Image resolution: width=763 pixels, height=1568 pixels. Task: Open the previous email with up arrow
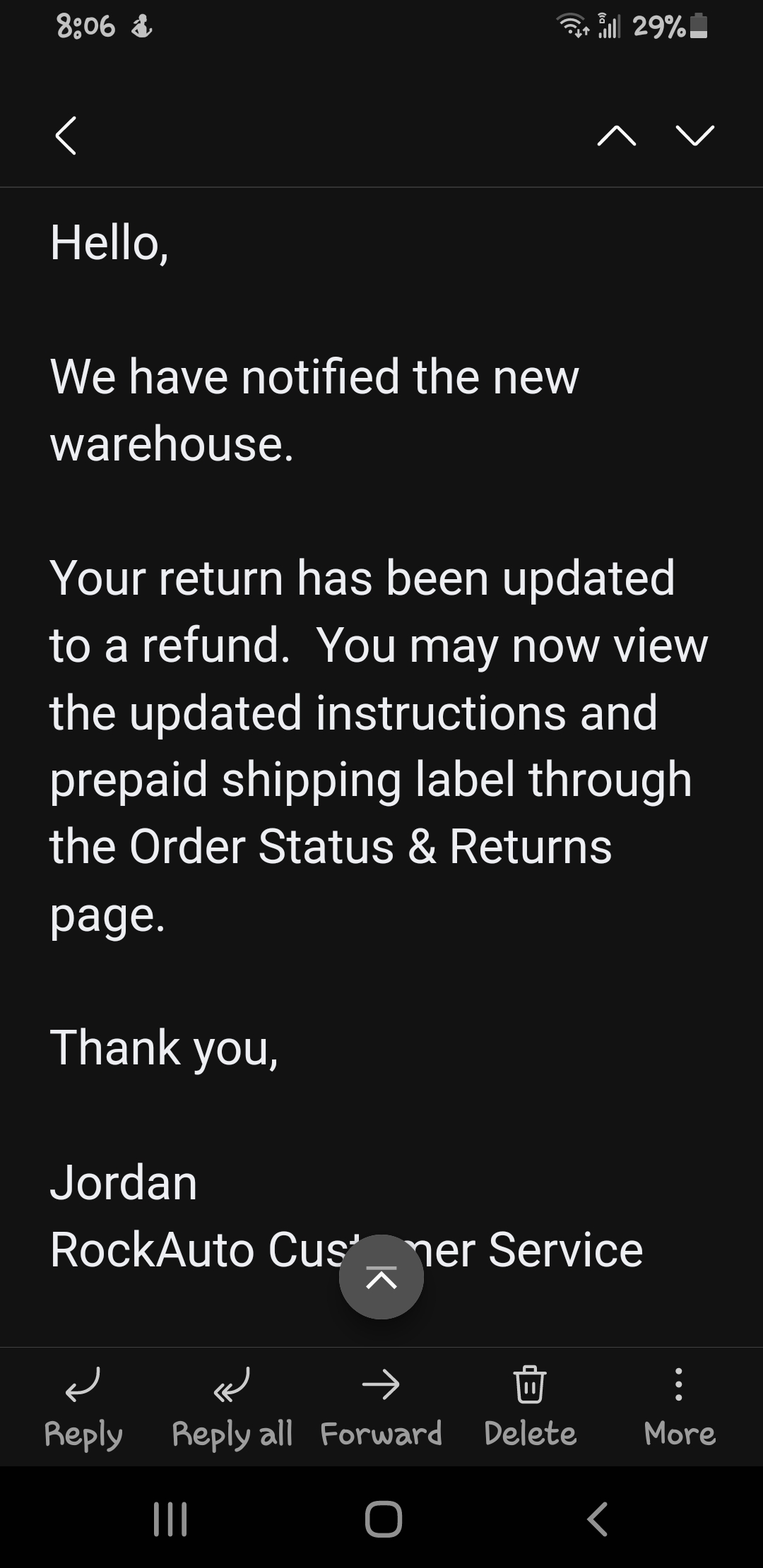click(x=616, y=135)
